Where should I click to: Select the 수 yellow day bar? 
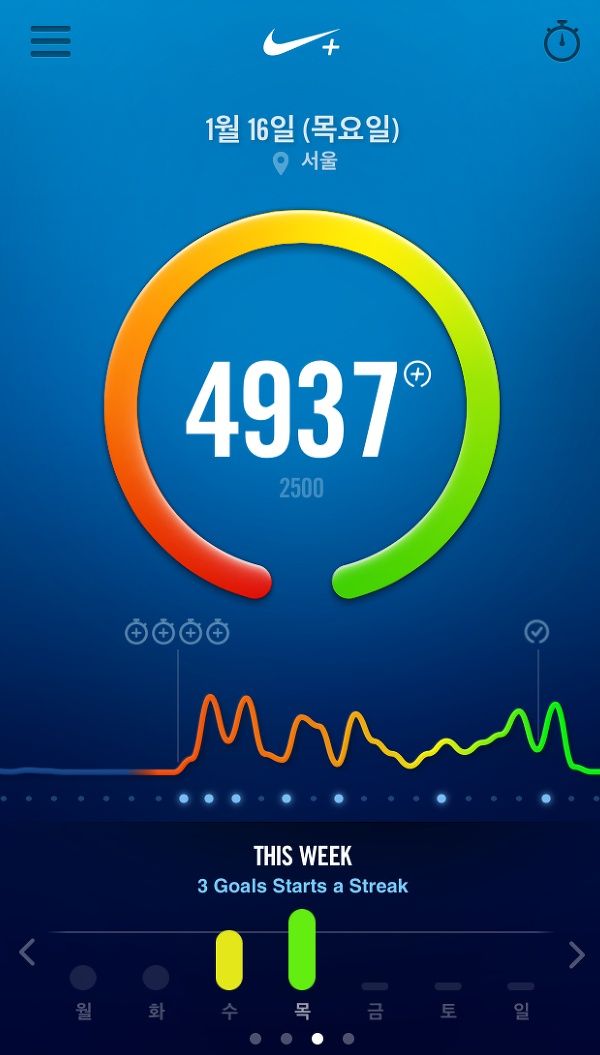pyautogui.click(x=229, y=959)
